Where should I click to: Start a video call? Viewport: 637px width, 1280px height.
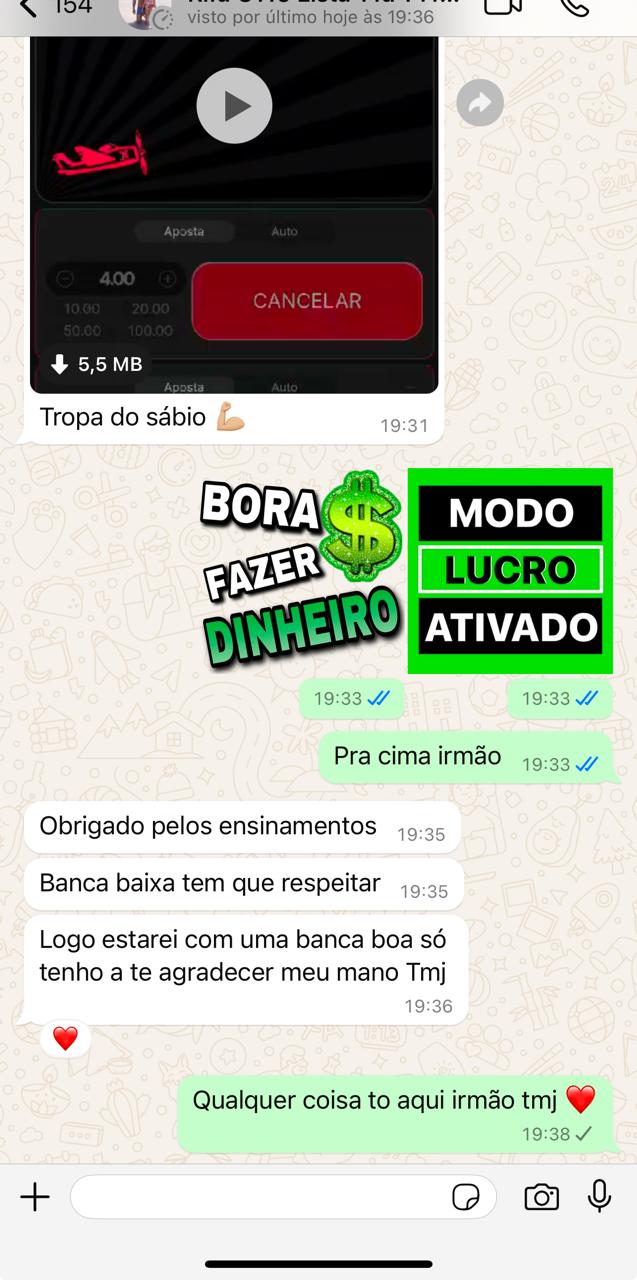[503, 6]
